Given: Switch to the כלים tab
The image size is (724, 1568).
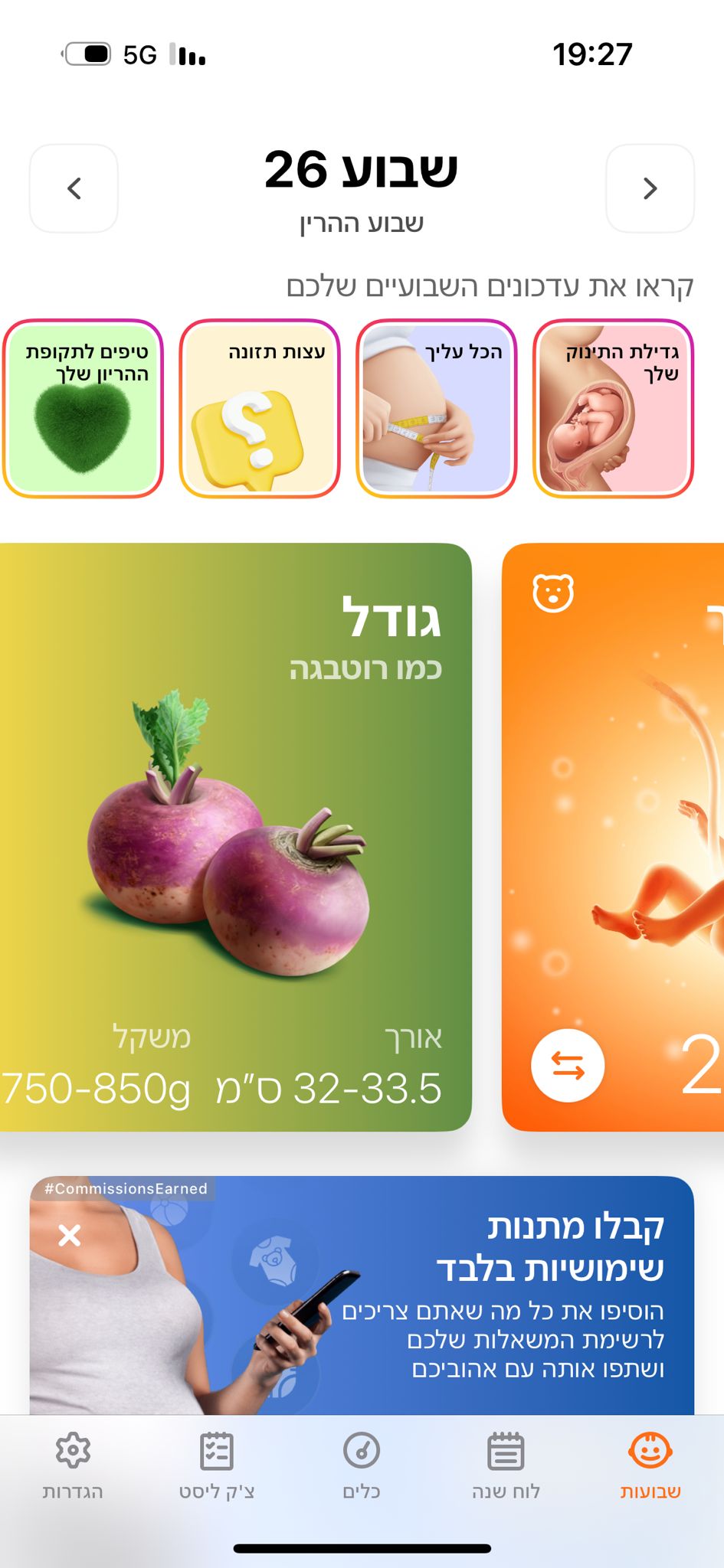Looking at the screenshot, I should tap(362, 1465).
